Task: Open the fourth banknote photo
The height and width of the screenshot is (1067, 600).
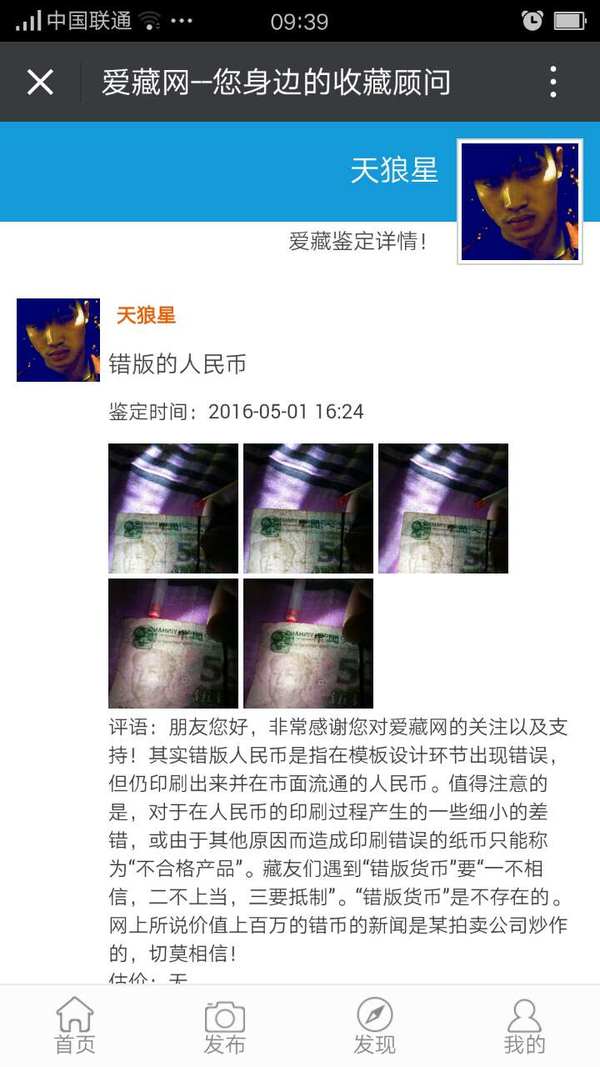Action: click(x=173, y=643)
